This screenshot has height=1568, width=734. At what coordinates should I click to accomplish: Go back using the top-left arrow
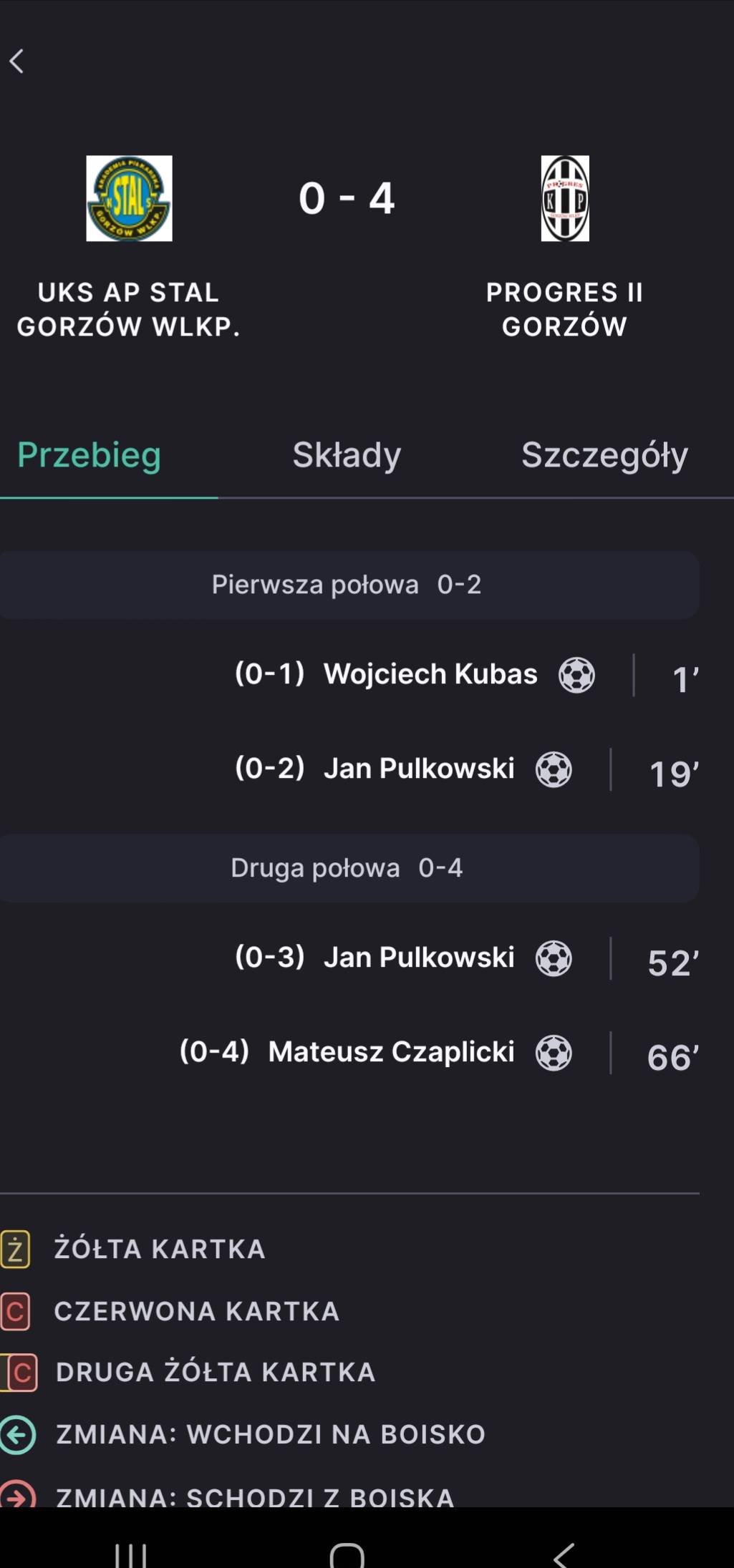pyautogui.click(x=16, y=62)
